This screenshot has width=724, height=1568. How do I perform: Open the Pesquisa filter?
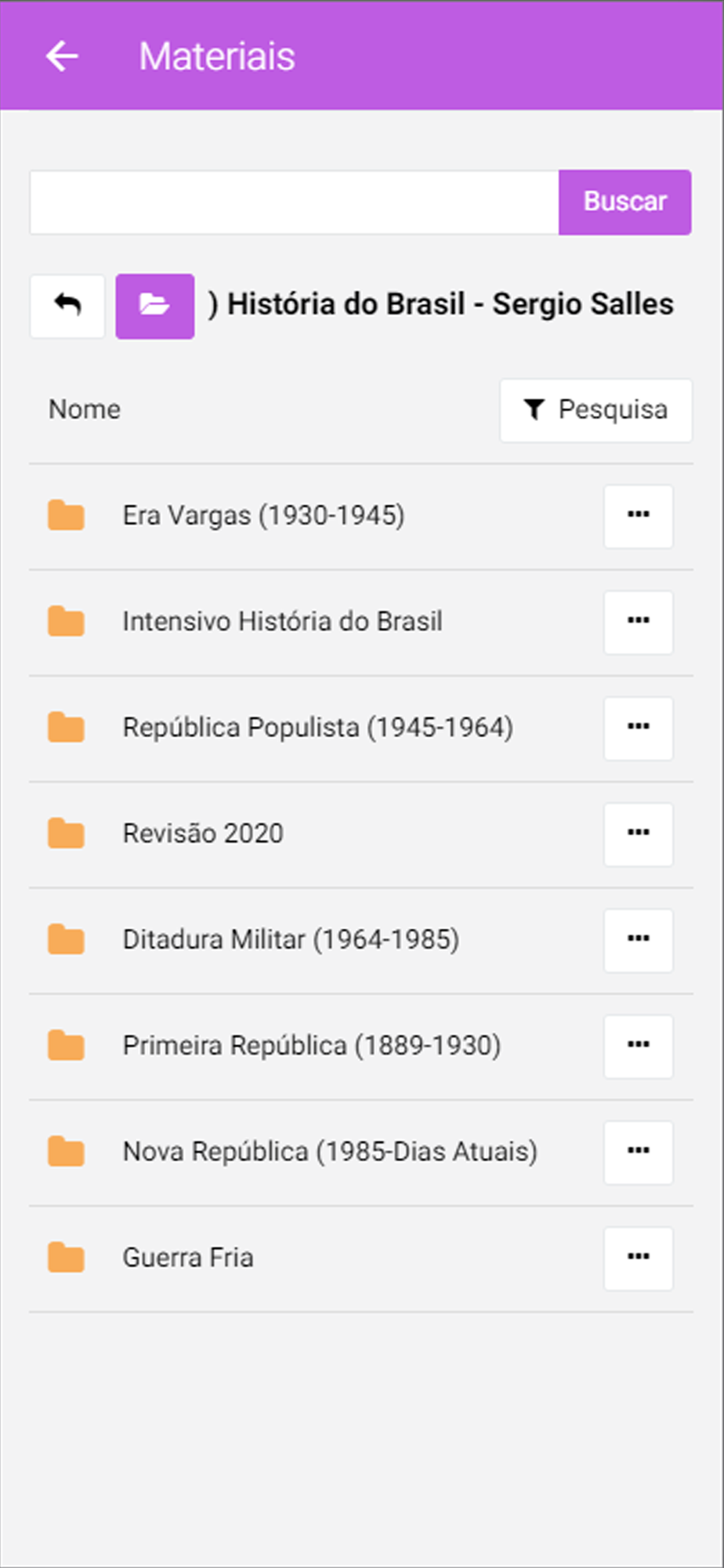[595, 410]
